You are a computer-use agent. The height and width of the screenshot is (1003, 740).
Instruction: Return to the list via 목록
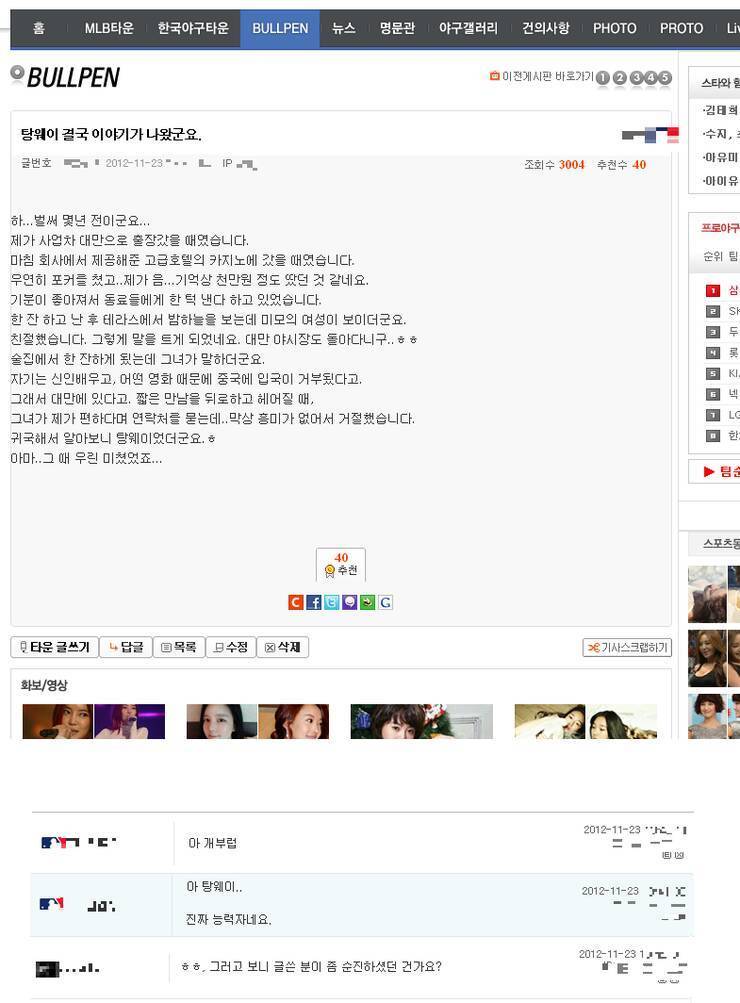(179, 648)
